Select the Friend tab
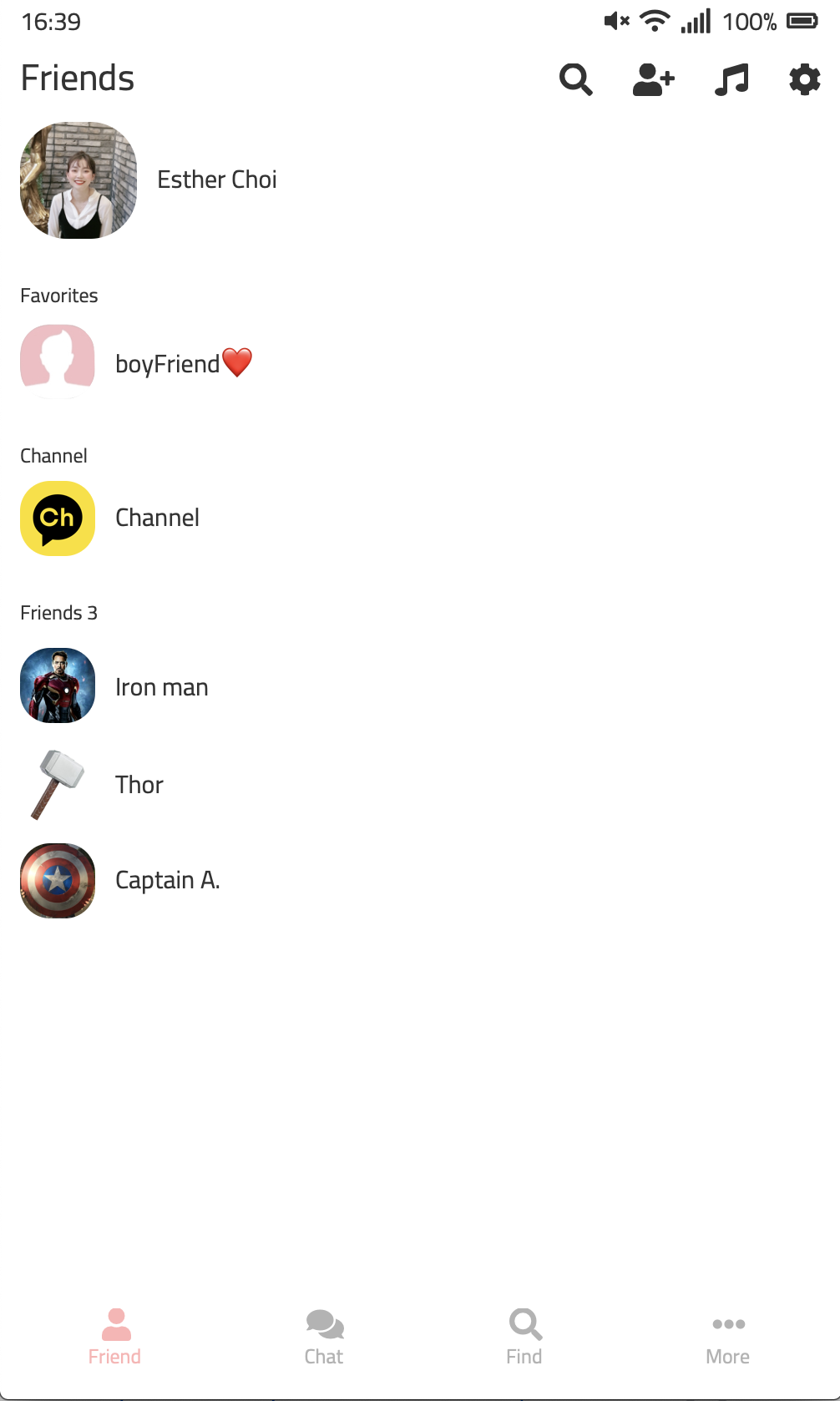The height and width of the screenshot is (1401, 840). click(115, 1337)
